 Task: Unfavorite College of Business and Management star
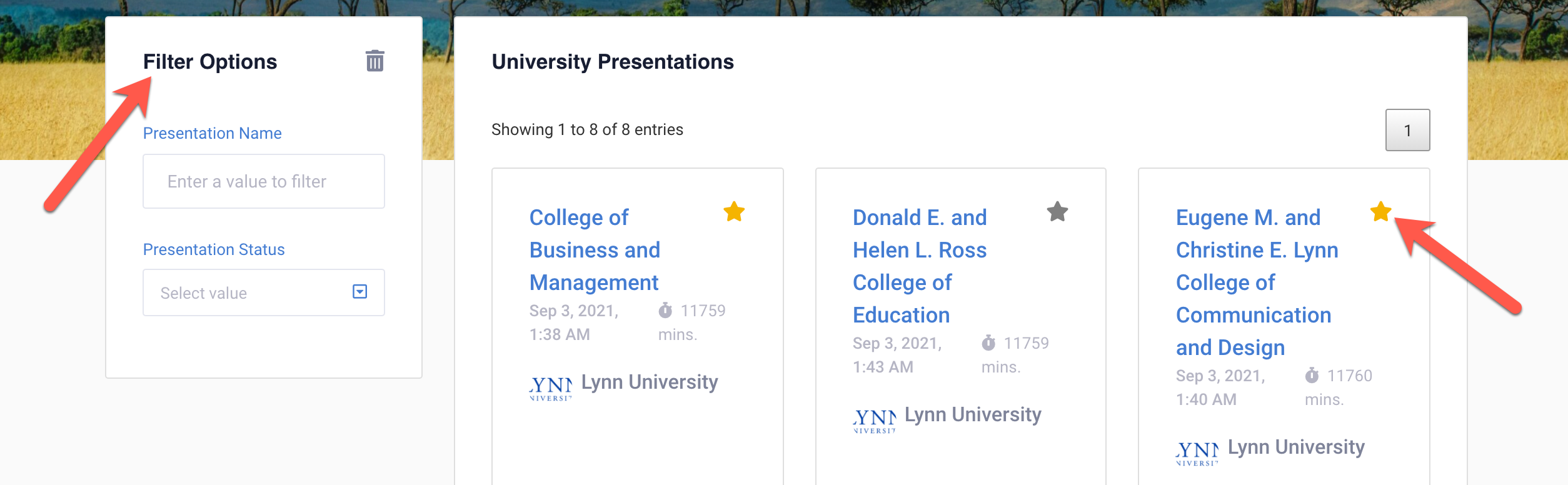point(734,212)
